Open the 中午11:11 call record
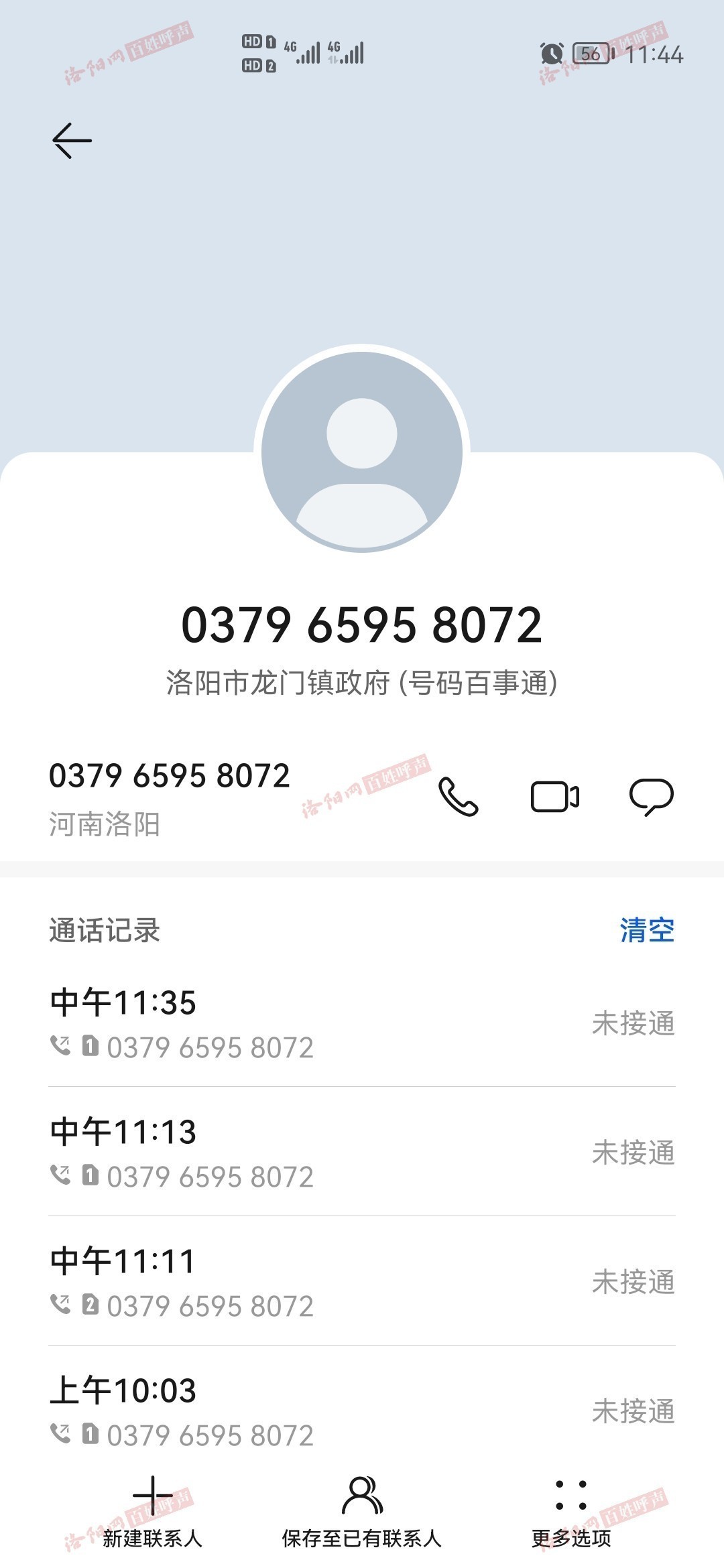 362,1282
